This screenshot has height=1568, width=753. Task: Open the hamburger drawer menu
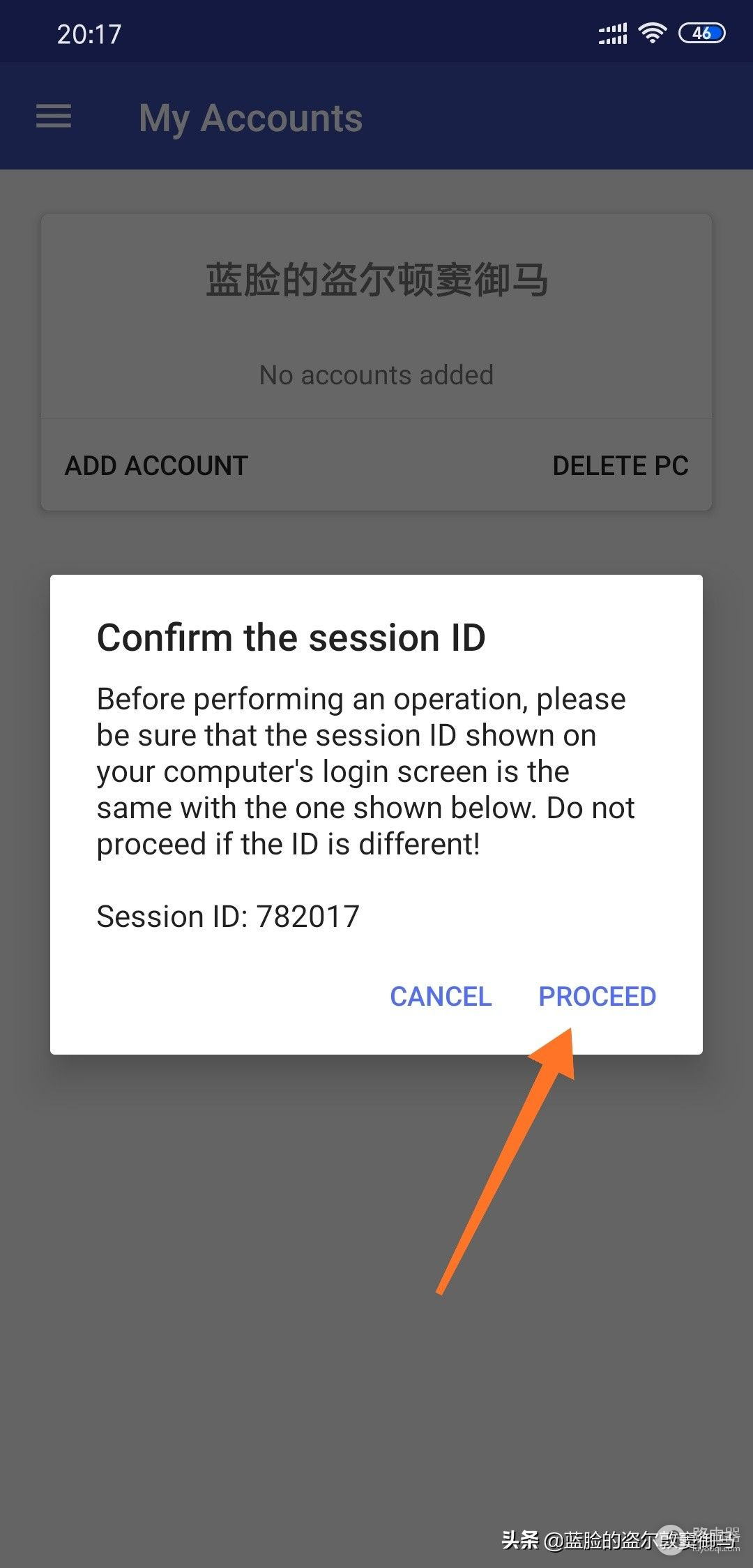(54, 116)
